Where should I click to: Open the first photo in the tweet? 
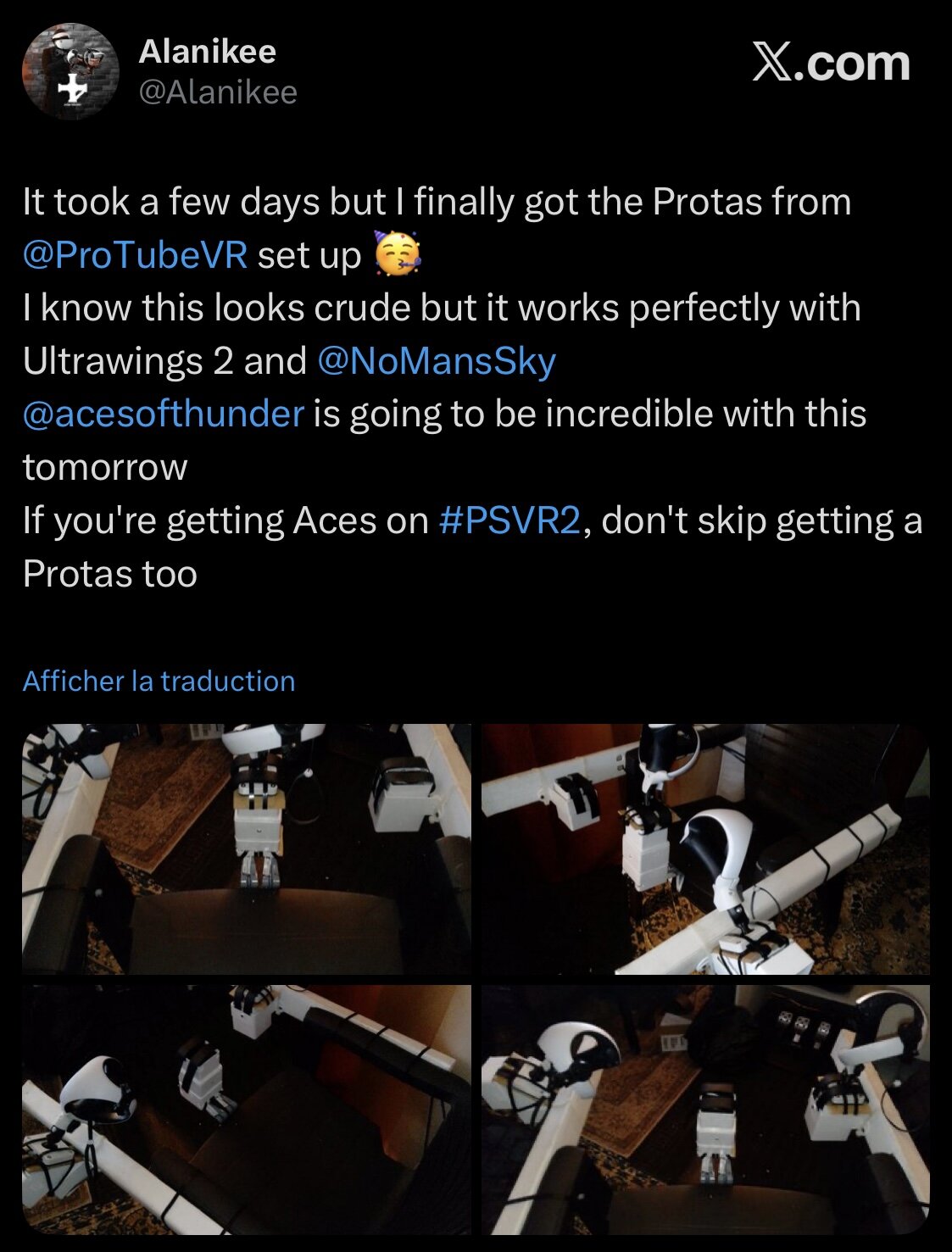pos(246,849)
